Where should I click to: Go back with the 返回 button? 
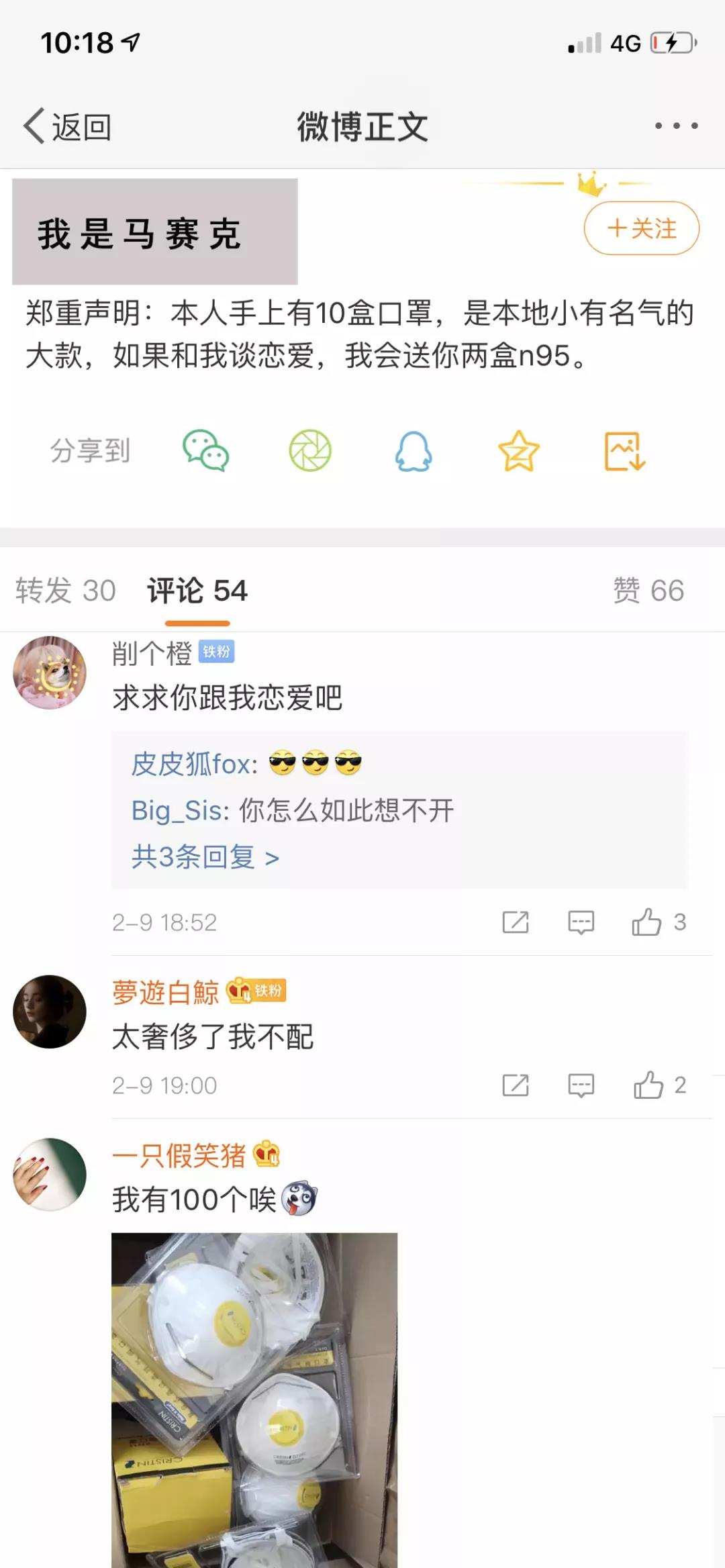[x=67, y=126]
